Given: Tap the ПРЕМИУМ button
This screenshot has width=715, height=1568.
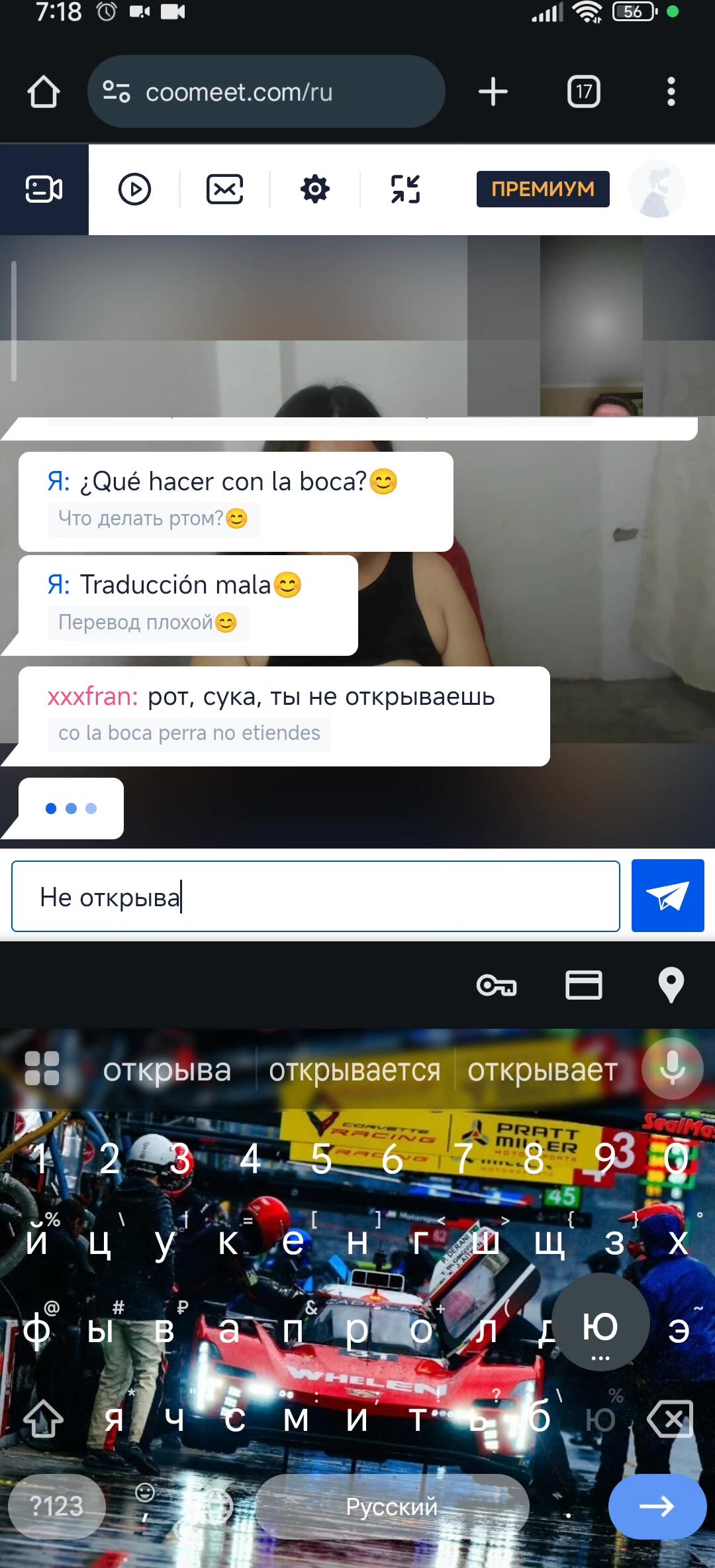Looking at the screenshot, I should coord(543,189).
